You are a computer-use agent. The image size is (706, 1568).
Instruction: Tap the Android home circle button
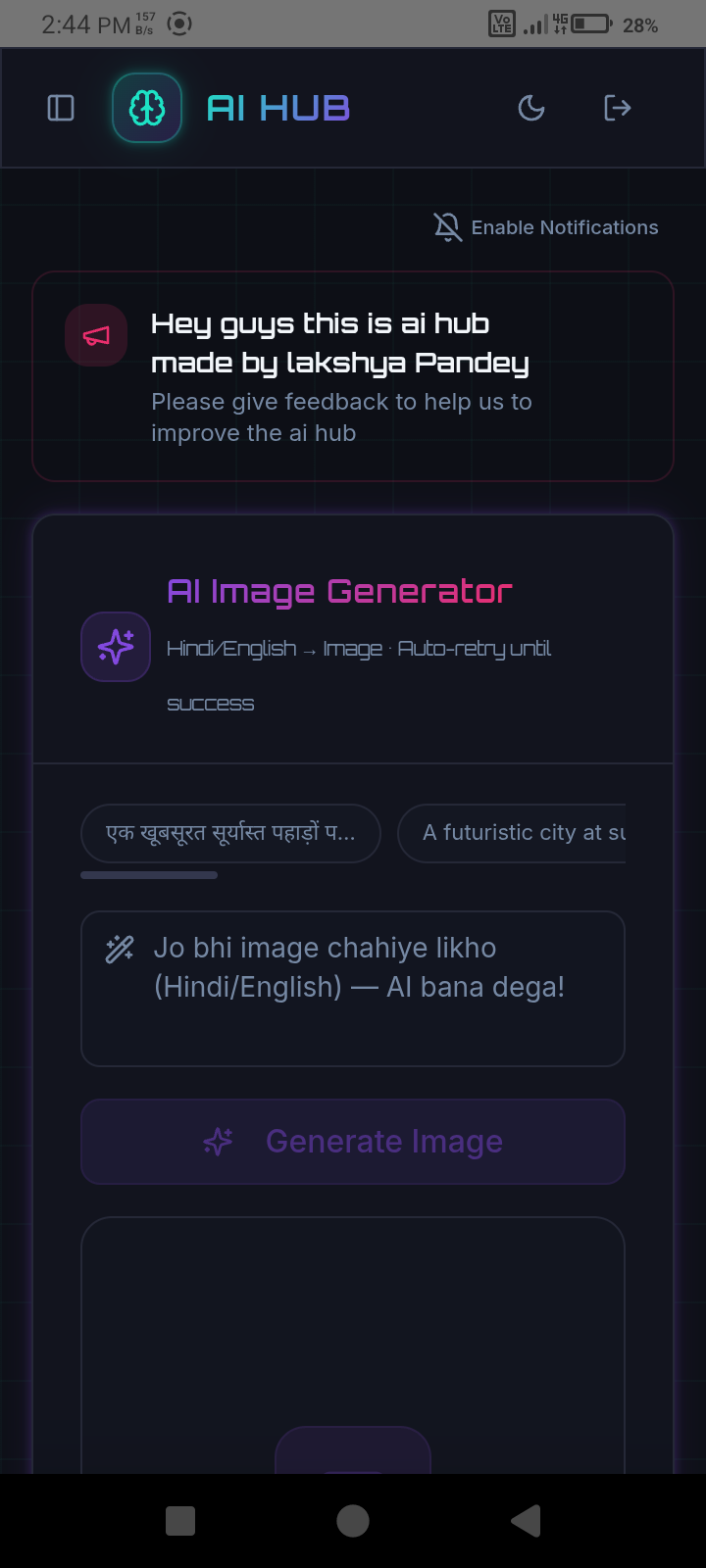click(x=352, y=1521)
